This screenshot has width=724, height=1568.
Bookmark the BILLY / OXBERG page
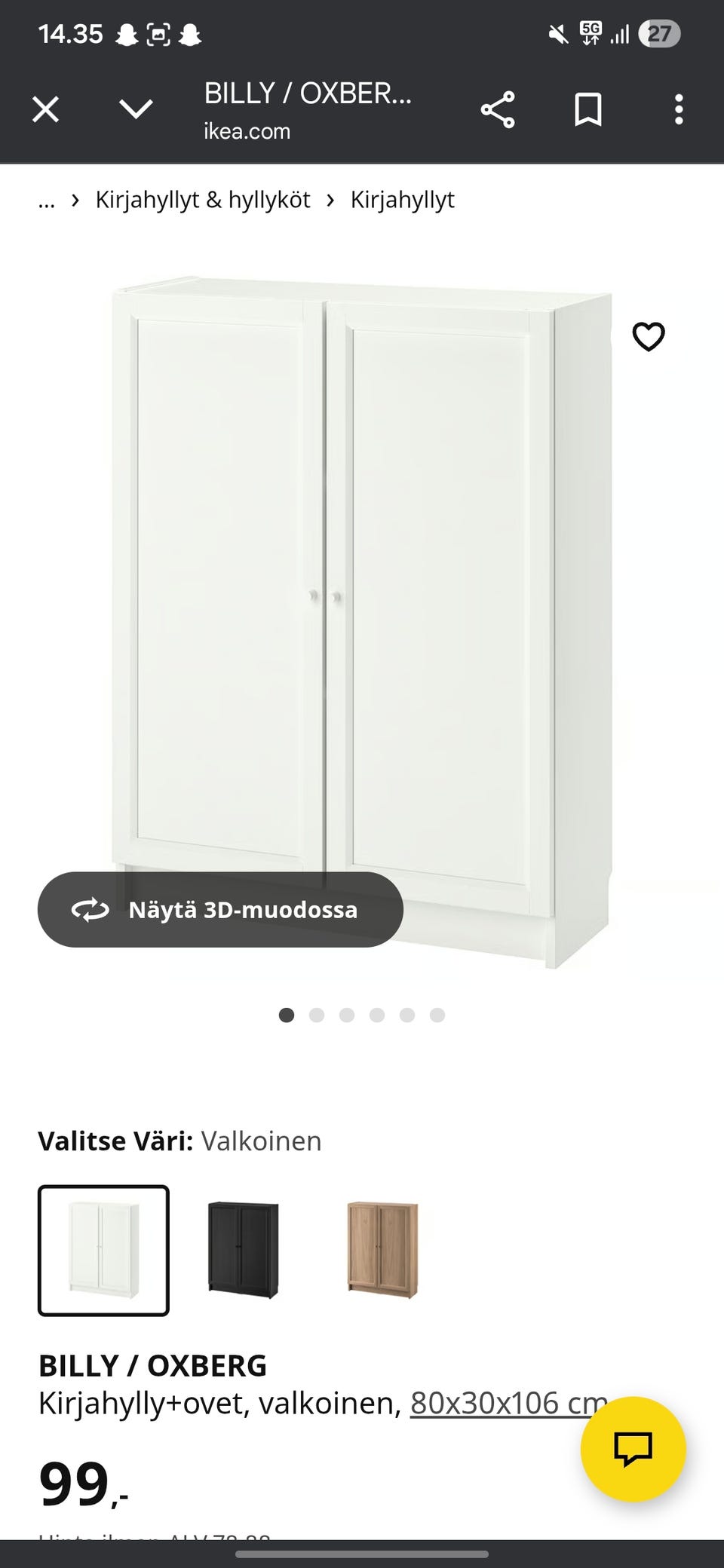pyautogui.click(x=588, y=110)
